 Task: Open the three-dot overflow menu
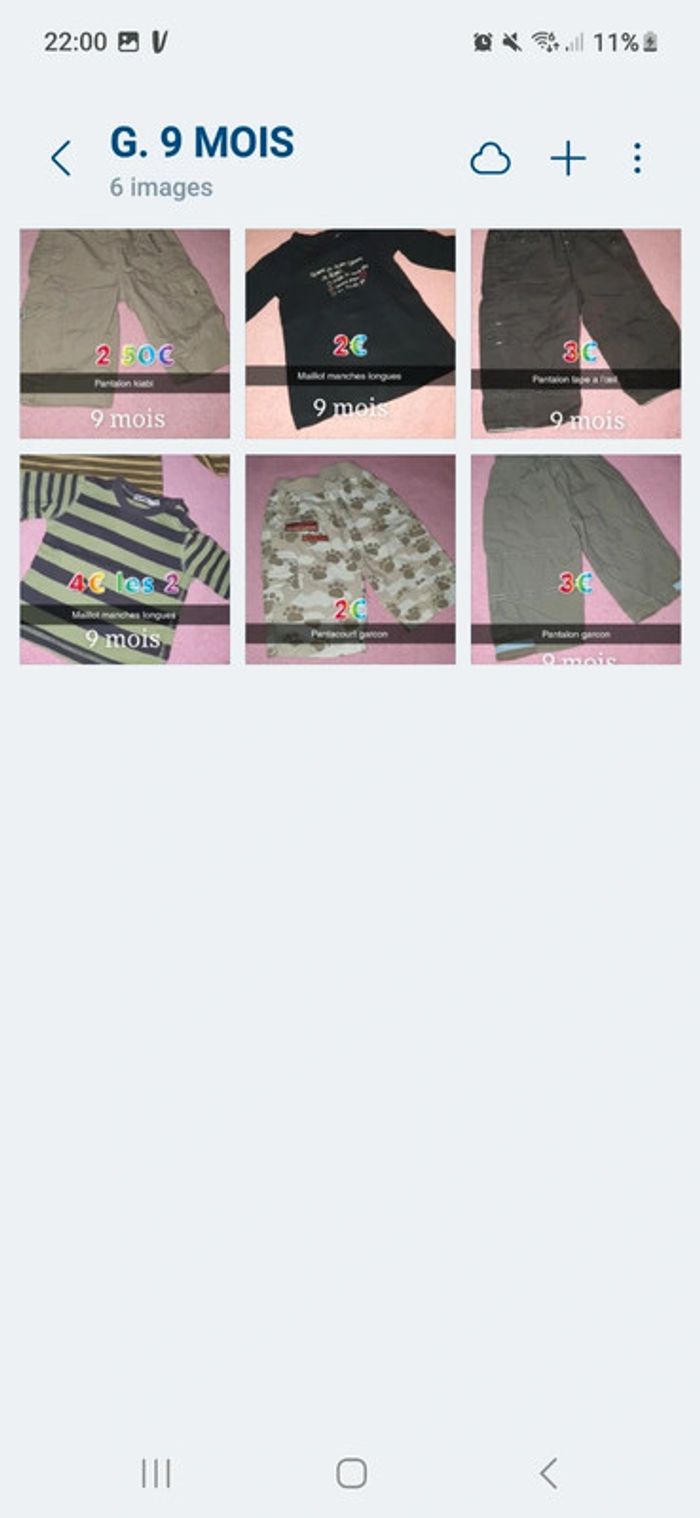(x=637, y=159)
